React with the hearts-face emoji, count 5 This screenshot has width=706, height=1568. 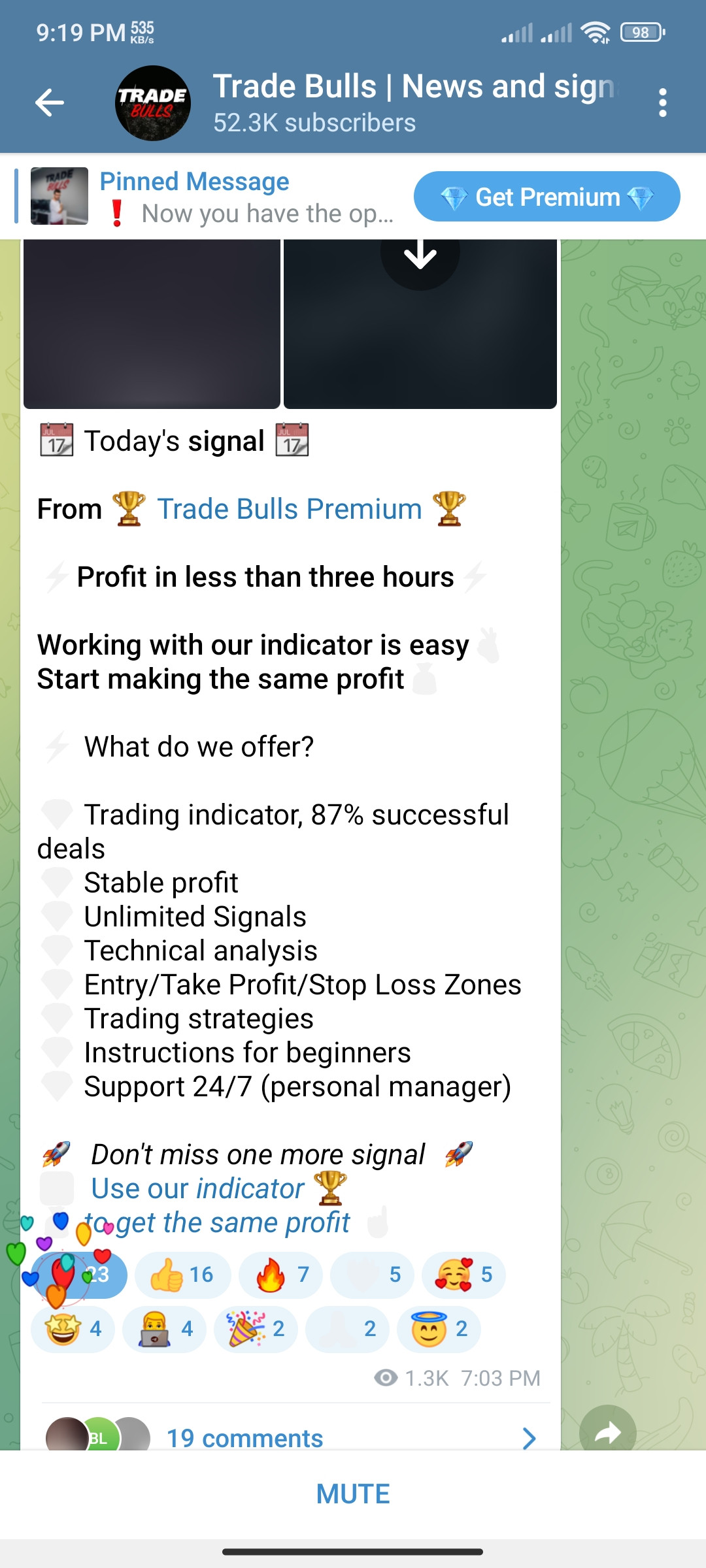463,1275
